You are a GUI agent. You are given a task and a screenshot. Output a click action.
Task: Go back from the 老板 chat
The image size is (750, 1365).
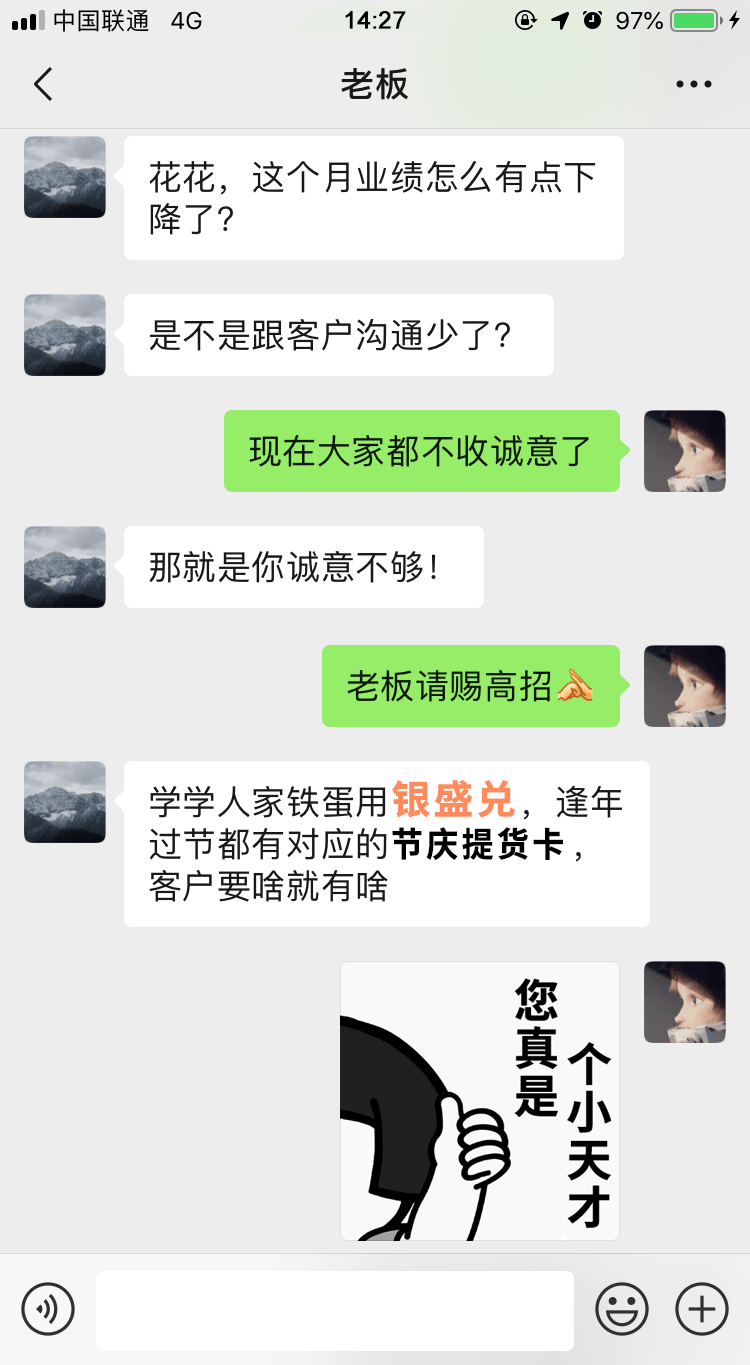(43, 85)
